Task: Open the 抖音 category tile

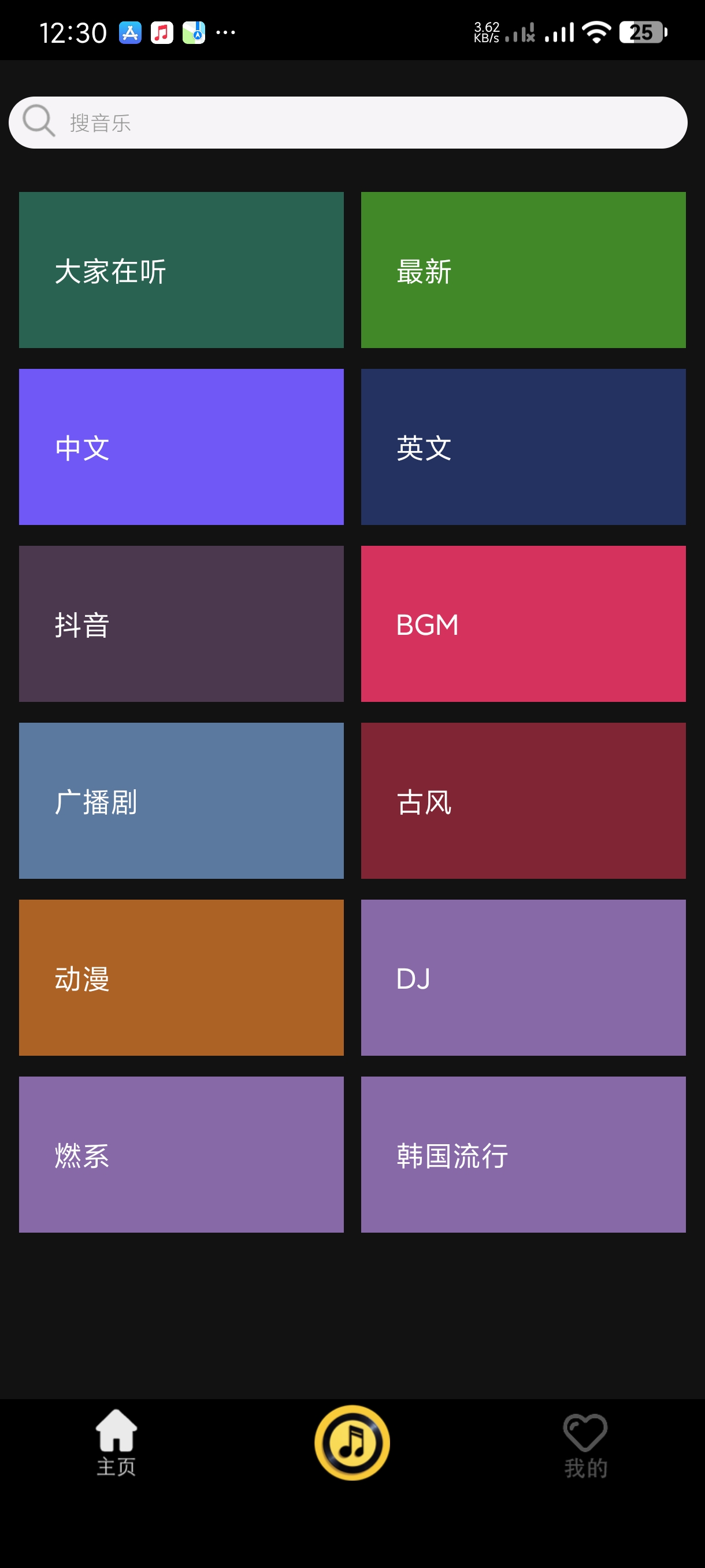Action: [x=181, y=623]
